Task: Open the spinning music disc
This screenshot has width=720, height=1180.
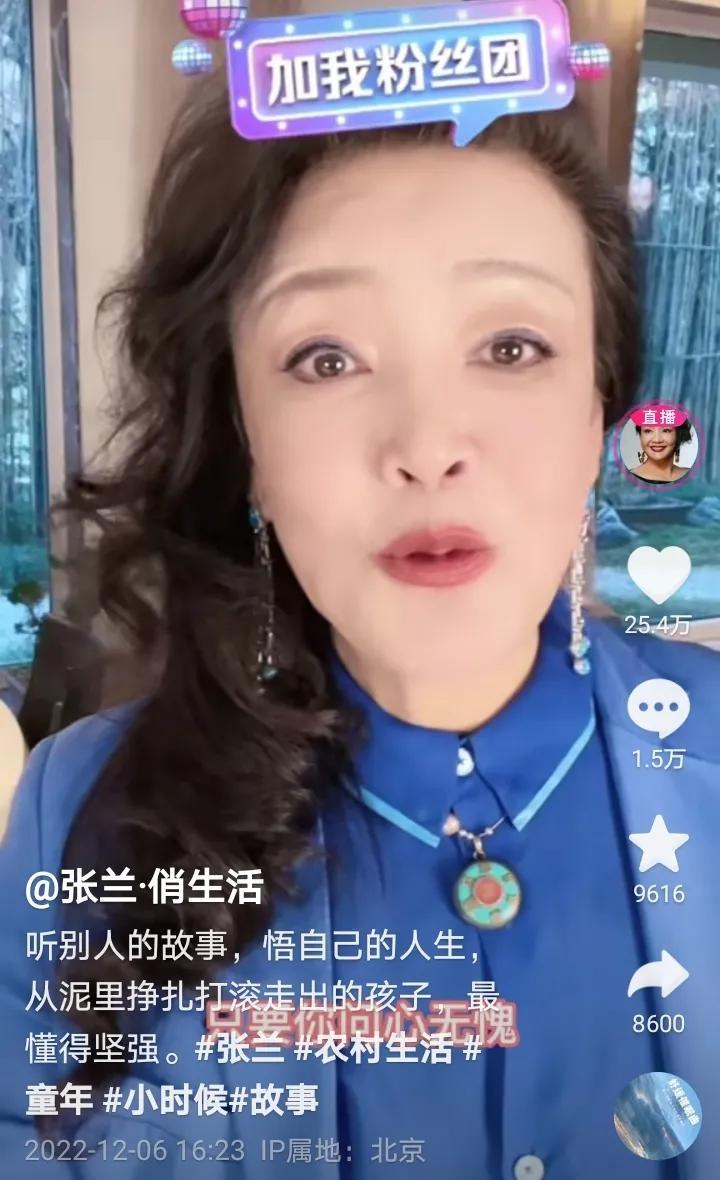Action: pyautogui.click(x=657, y=1116)
